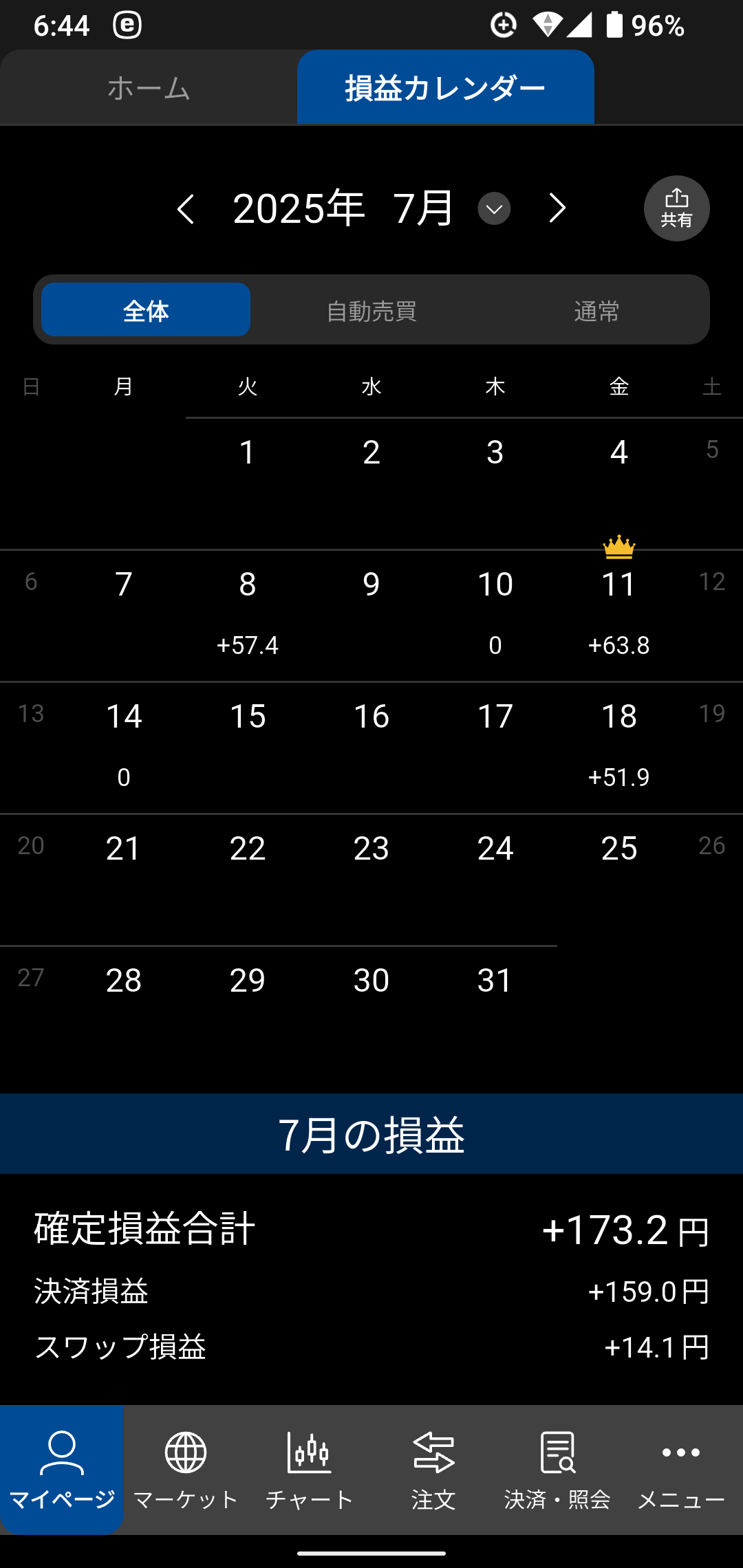Go to the 注文 tab
743x1568 pixels.
tap(433, 1470)
